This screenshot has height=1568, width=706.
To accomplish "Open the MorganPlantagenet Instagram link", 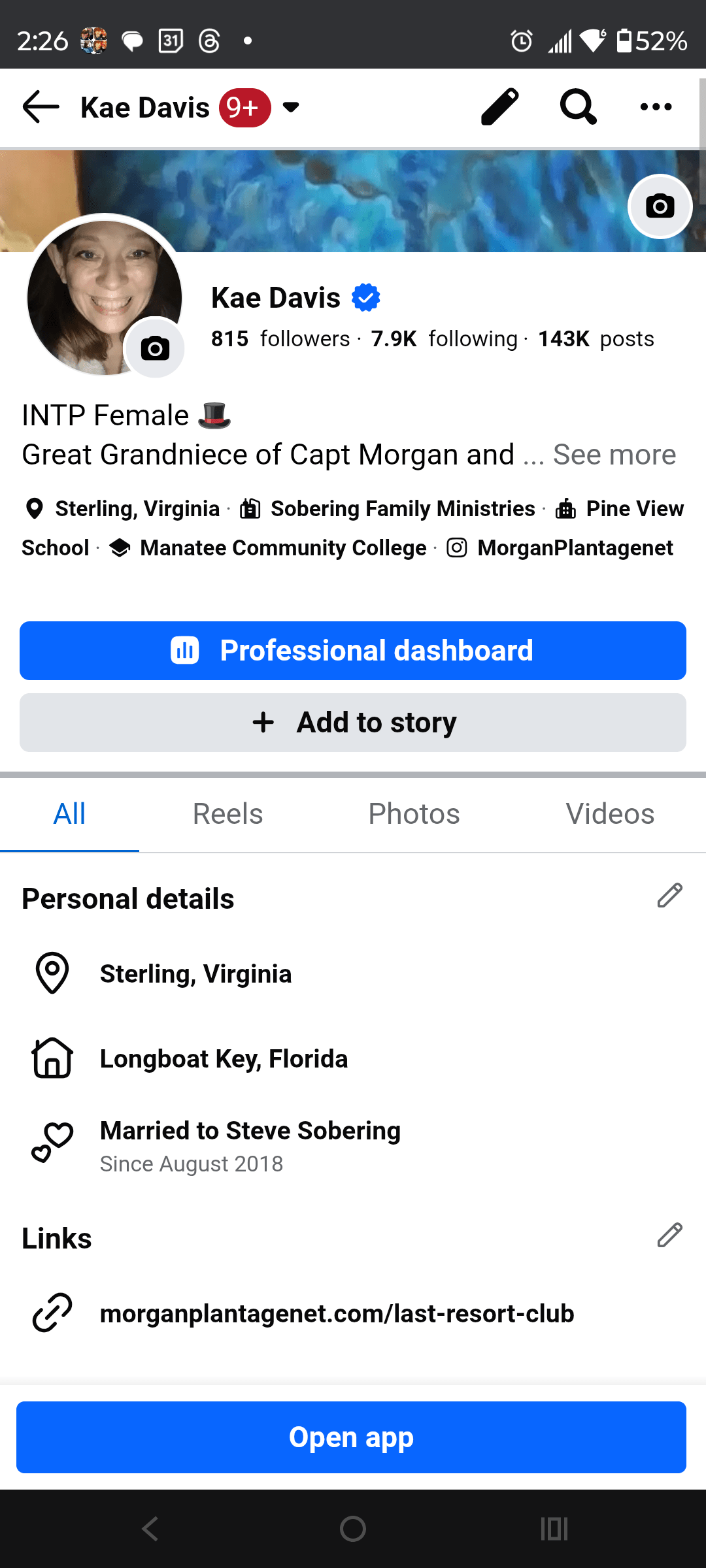I will tap(575, 548).
